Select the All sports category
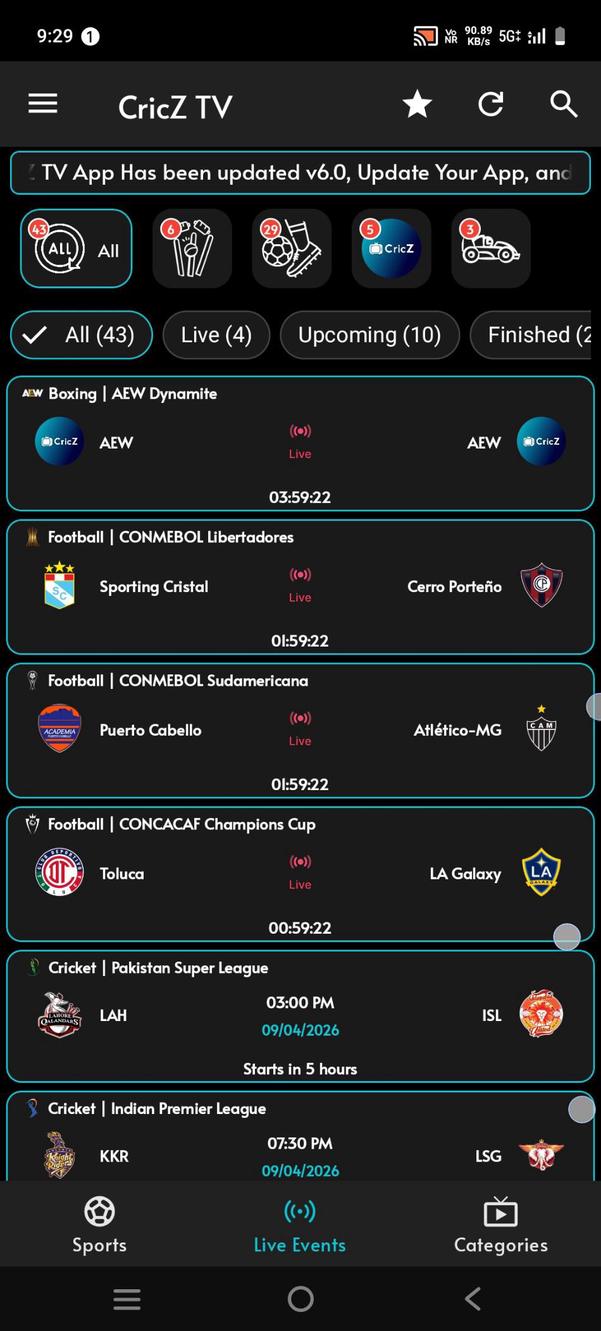This screenshot has height=1331, width=601. coord(76,249)
